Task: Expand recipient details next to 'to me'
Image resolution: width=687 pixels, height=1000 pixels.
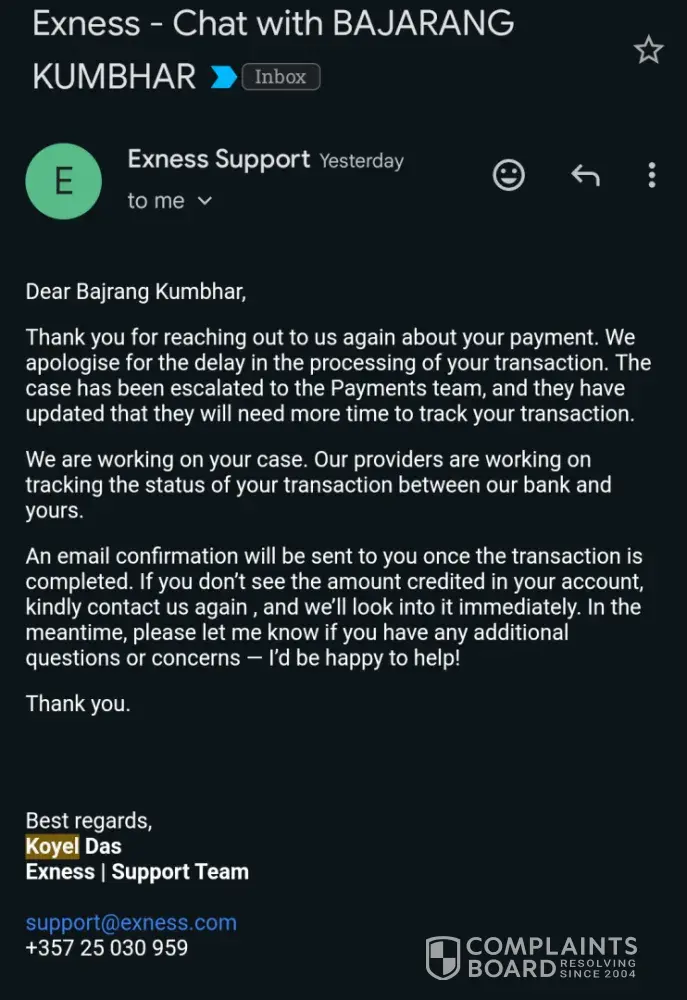Action: click(205, 201)
